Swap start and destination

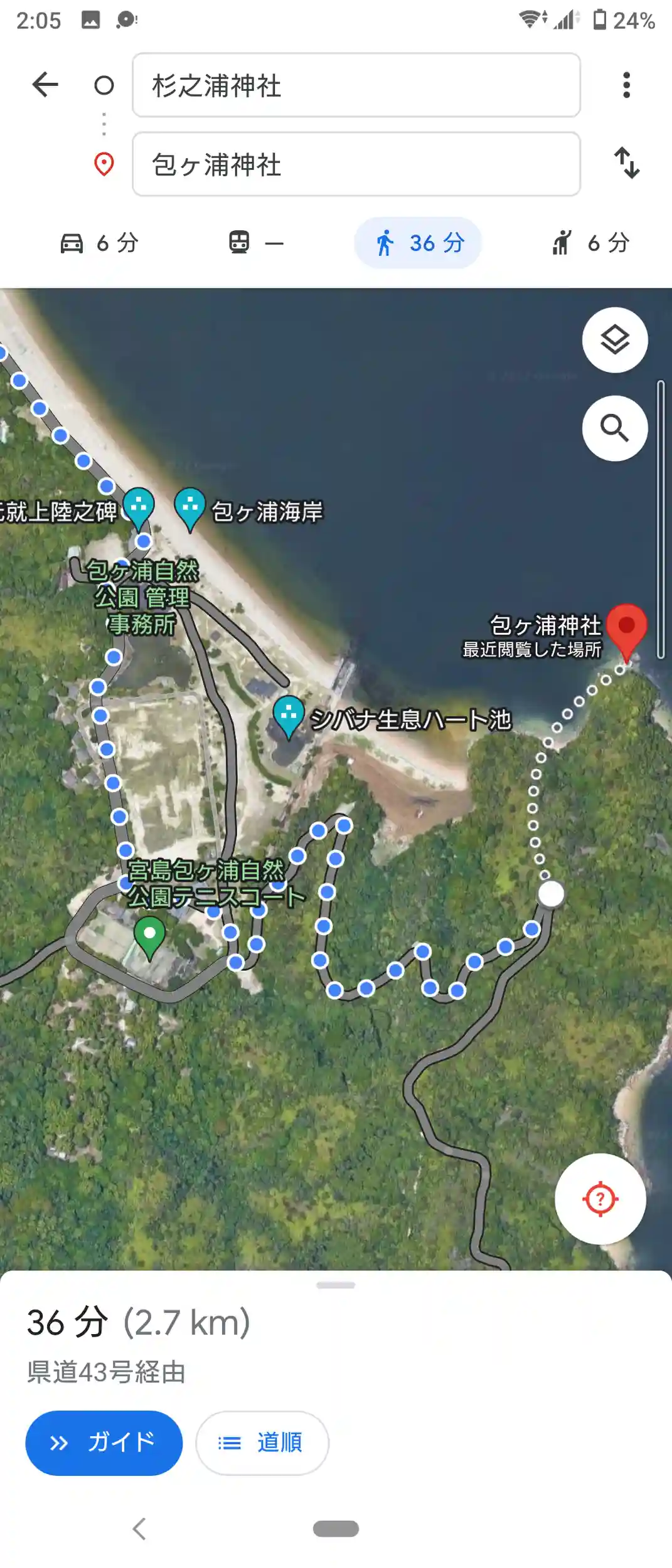626,163
